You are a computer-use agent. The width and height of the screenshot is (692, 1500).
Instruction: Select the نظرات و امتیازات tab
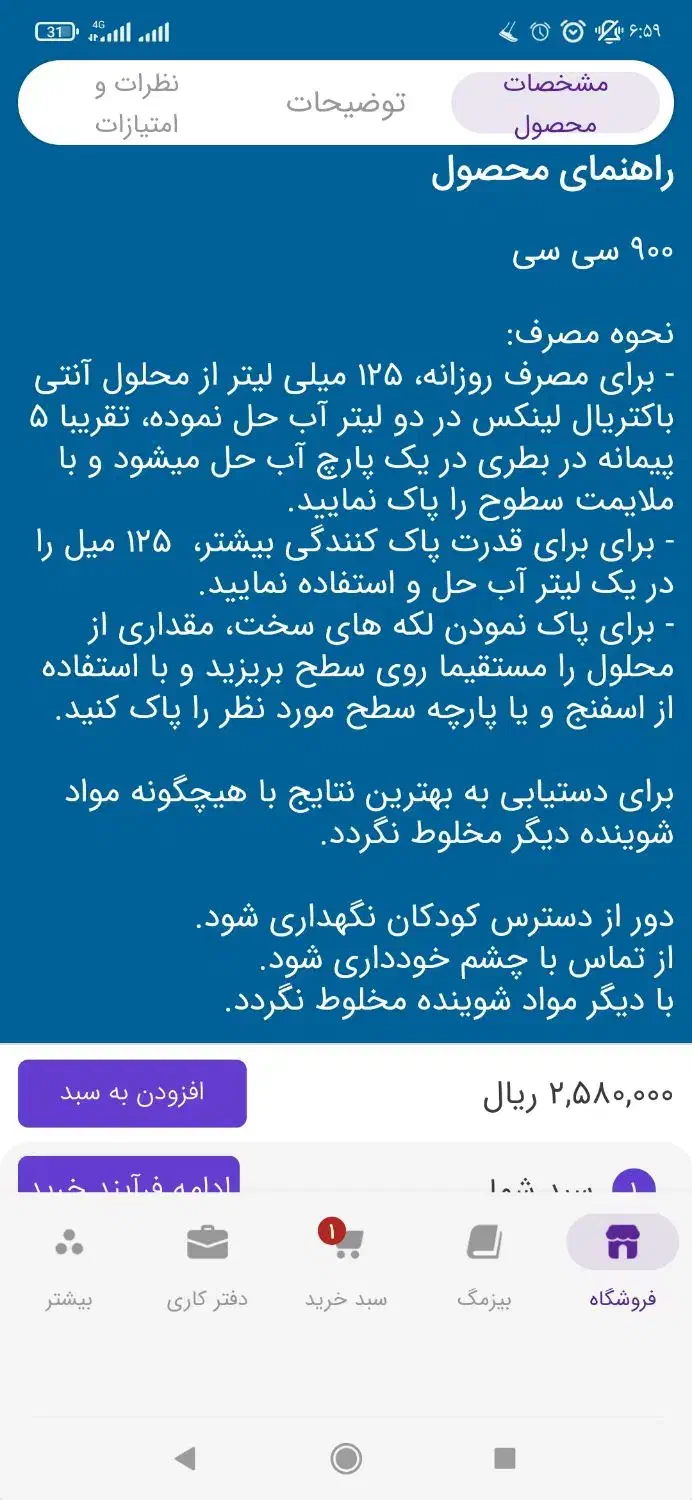137,104
